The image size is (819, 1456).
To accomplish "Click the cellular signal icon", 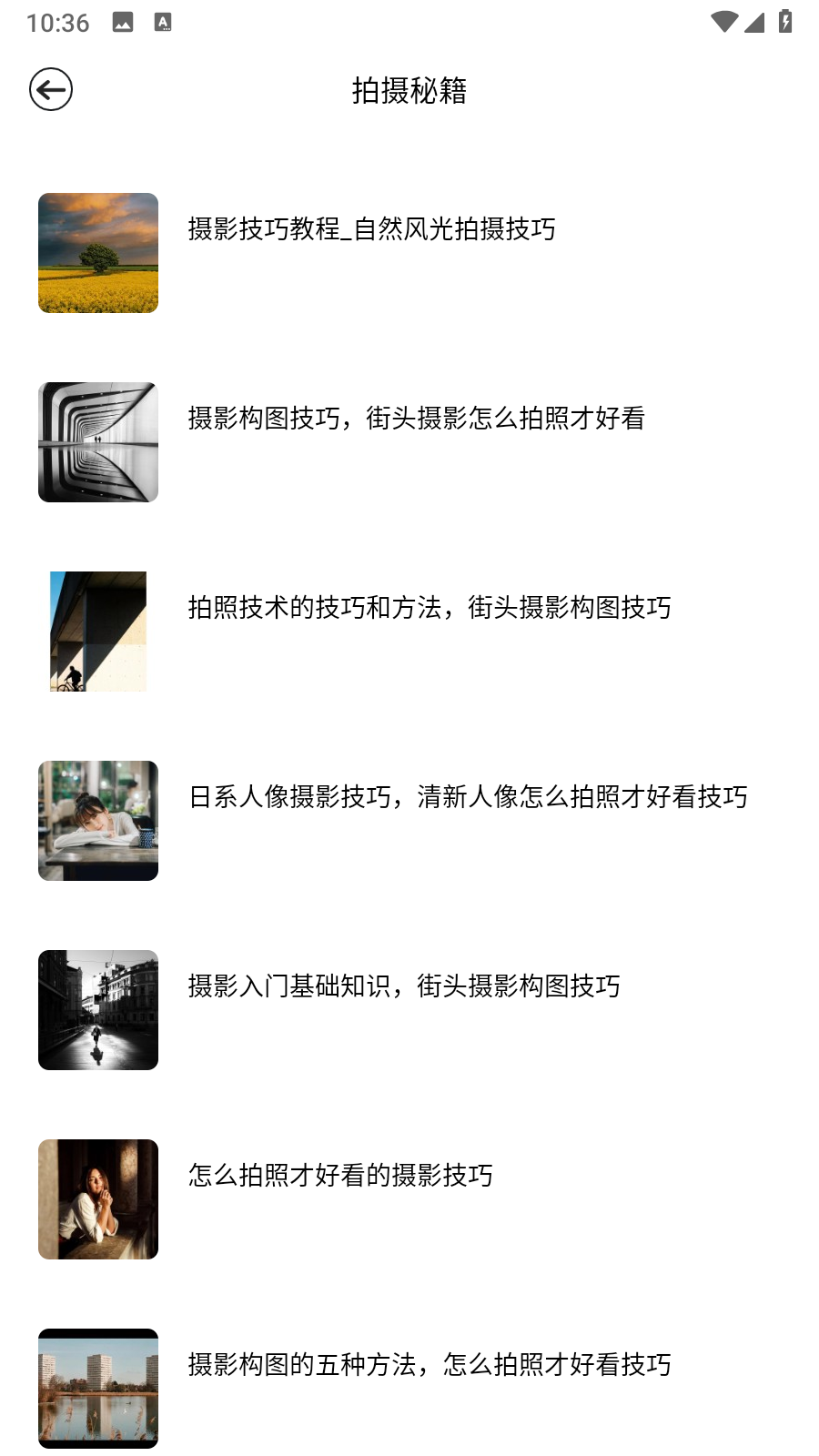I will pyautogui.click(x=754, y=23).
